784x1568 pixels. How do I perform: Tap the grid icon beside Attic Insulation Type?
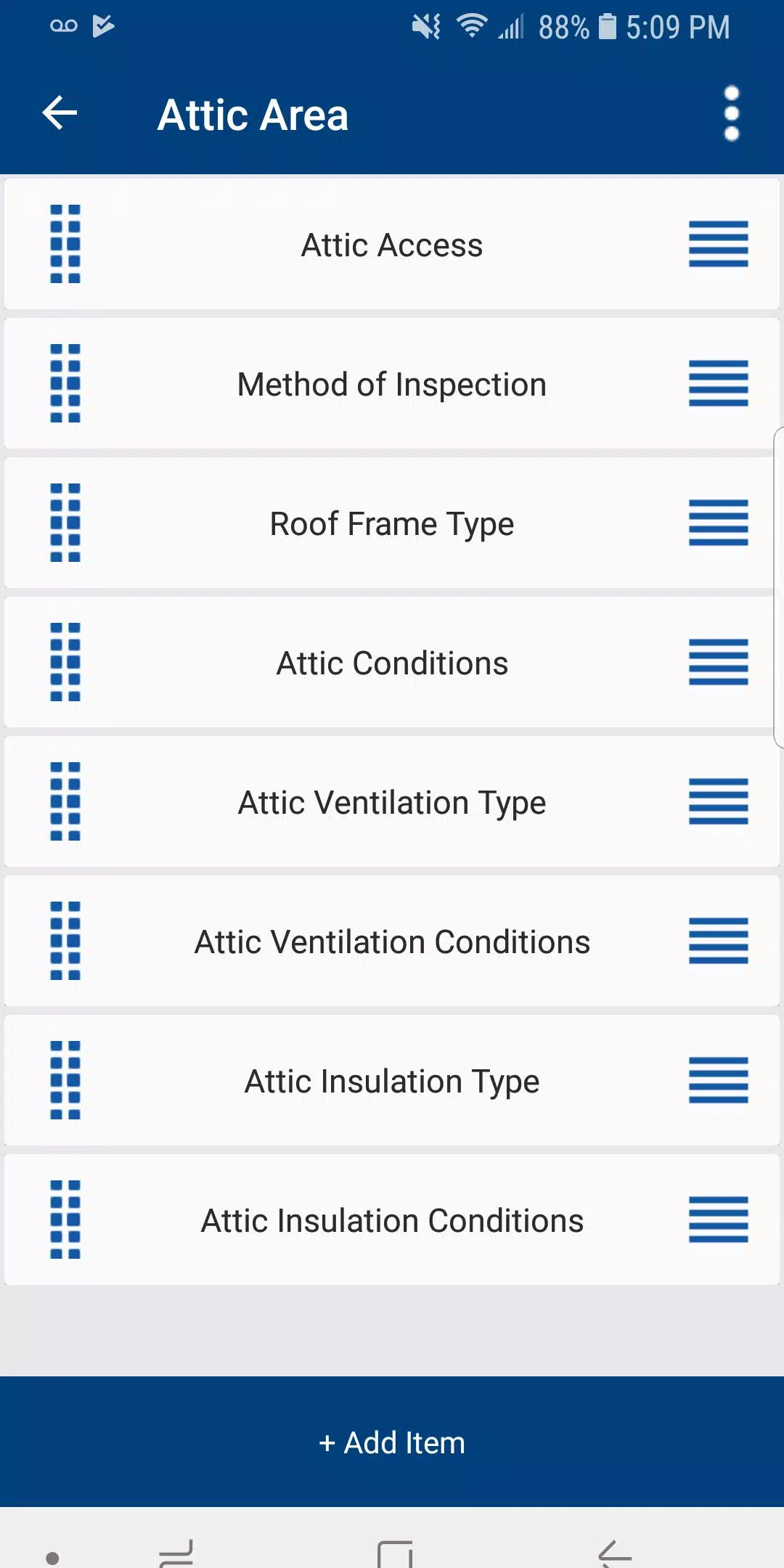65,1080
